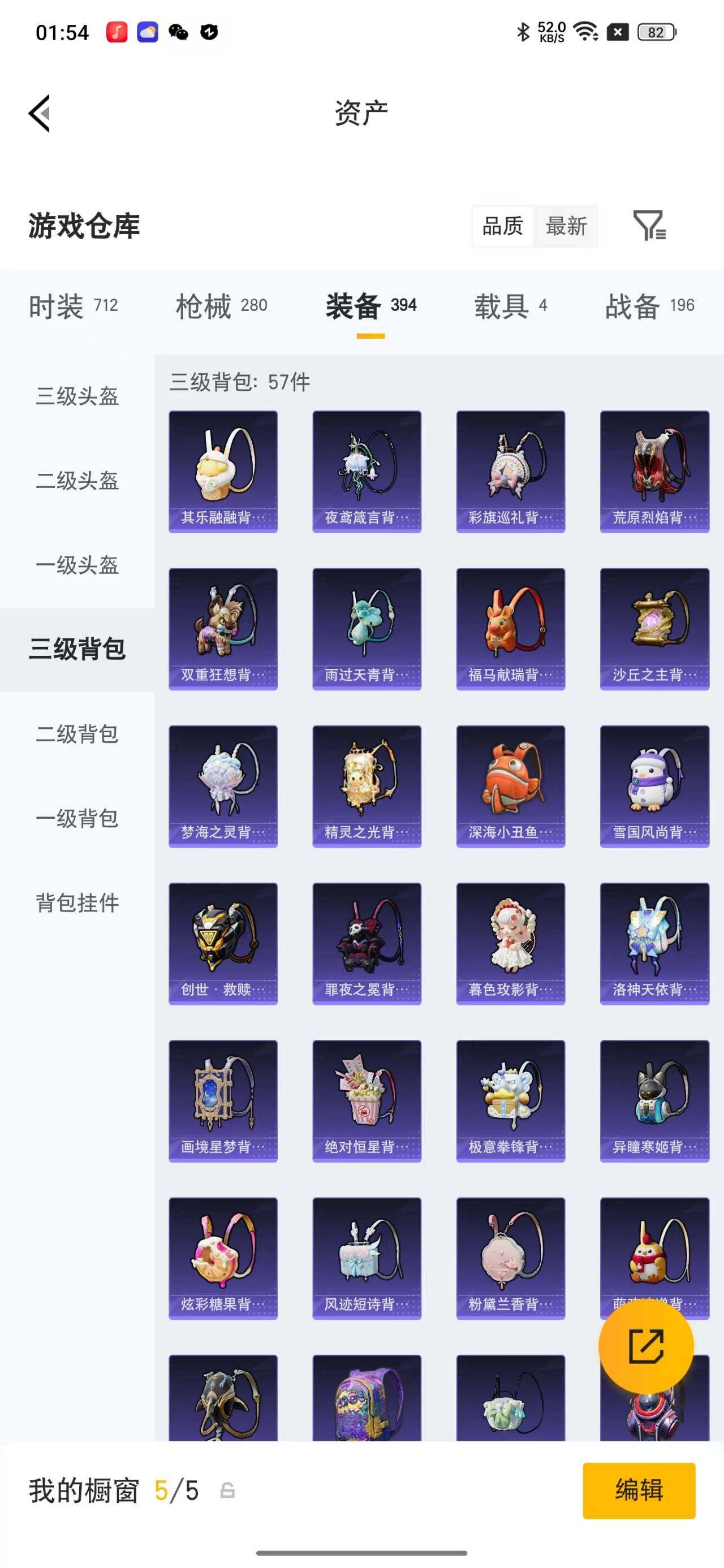Viewport: 724px width, 1568px height.
Task: Switch to the 时装 tab
Action: pyautogui.click(x=73, y=305)
